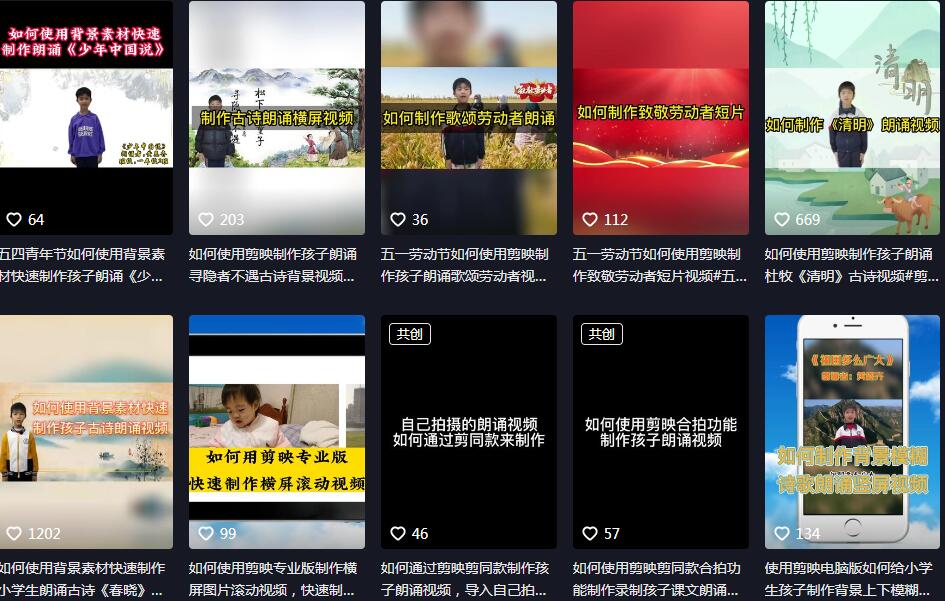Open the 剪映专业版横屏滚动视频 tile
The image size is (945, 601).
(x=276, y=432)
